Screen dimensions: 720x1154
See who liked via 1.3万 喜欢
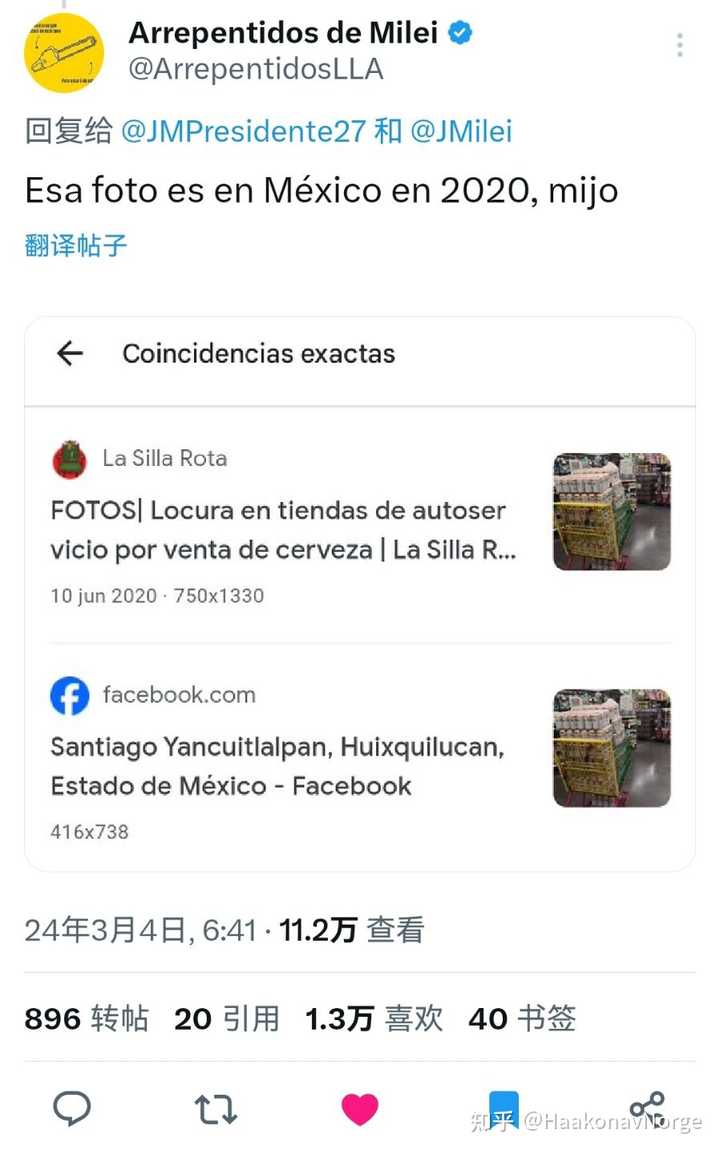374,1019
